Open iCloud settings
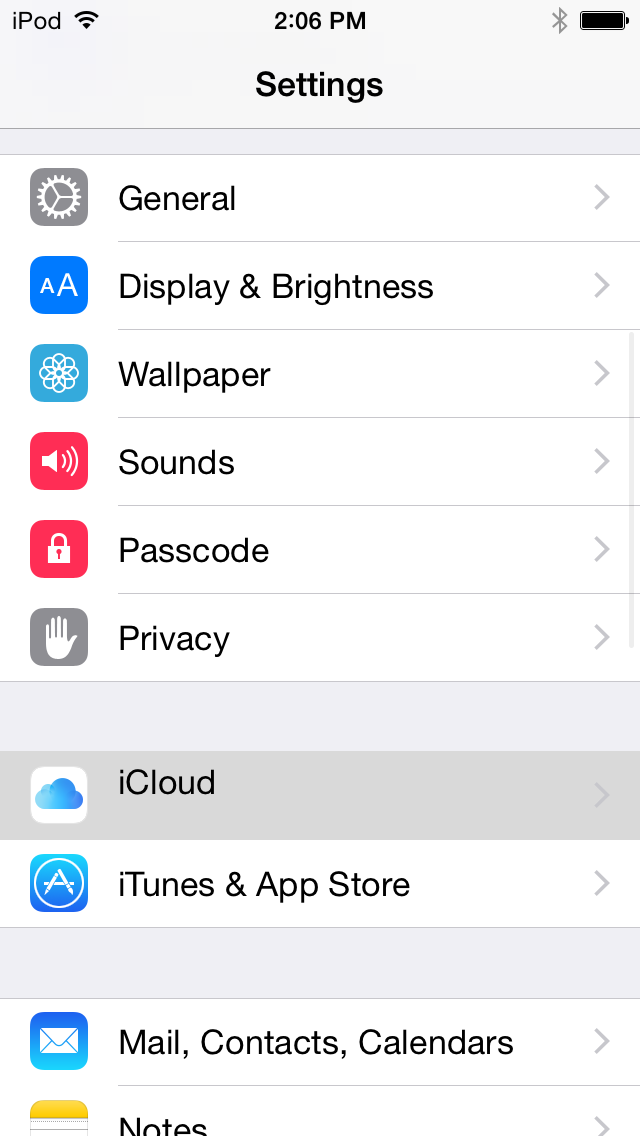The height and width of the screenshot is (1136, 640). click(320, 795)
